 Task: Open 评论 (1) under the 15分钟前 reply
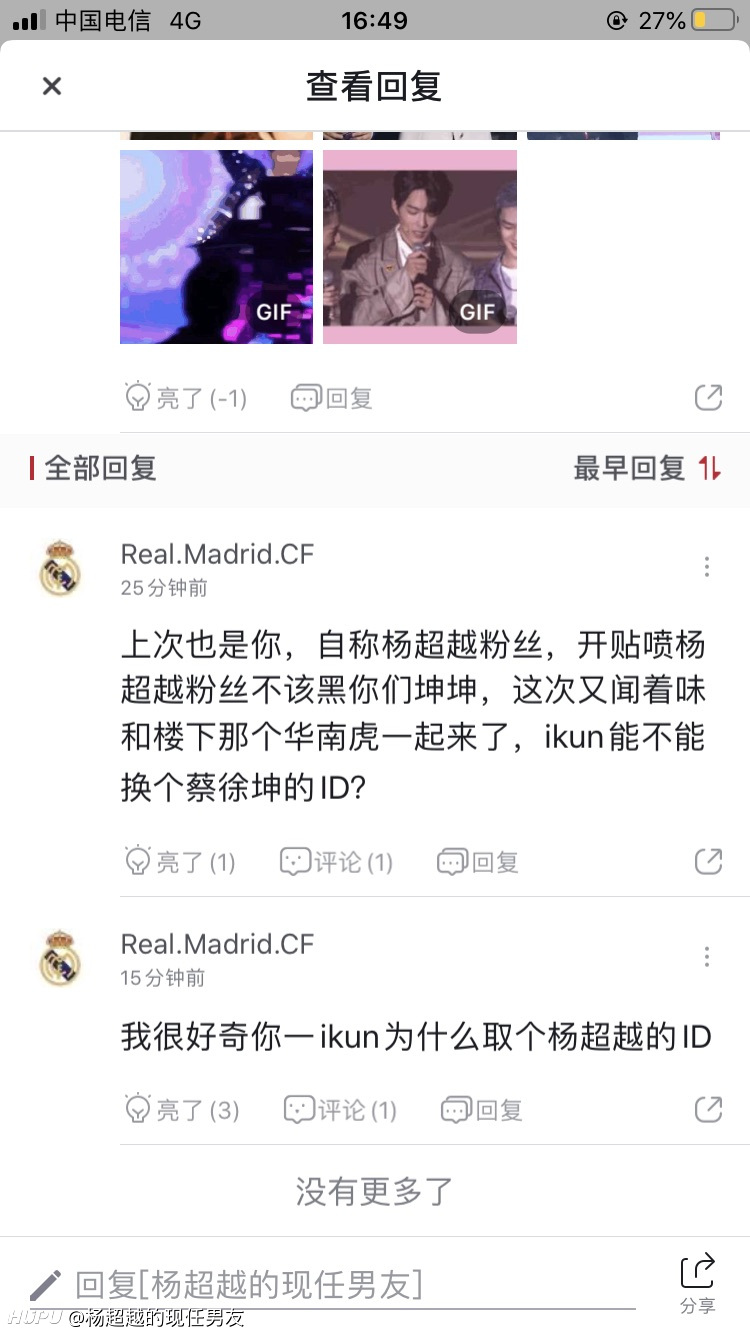[x=340, y=1109]
